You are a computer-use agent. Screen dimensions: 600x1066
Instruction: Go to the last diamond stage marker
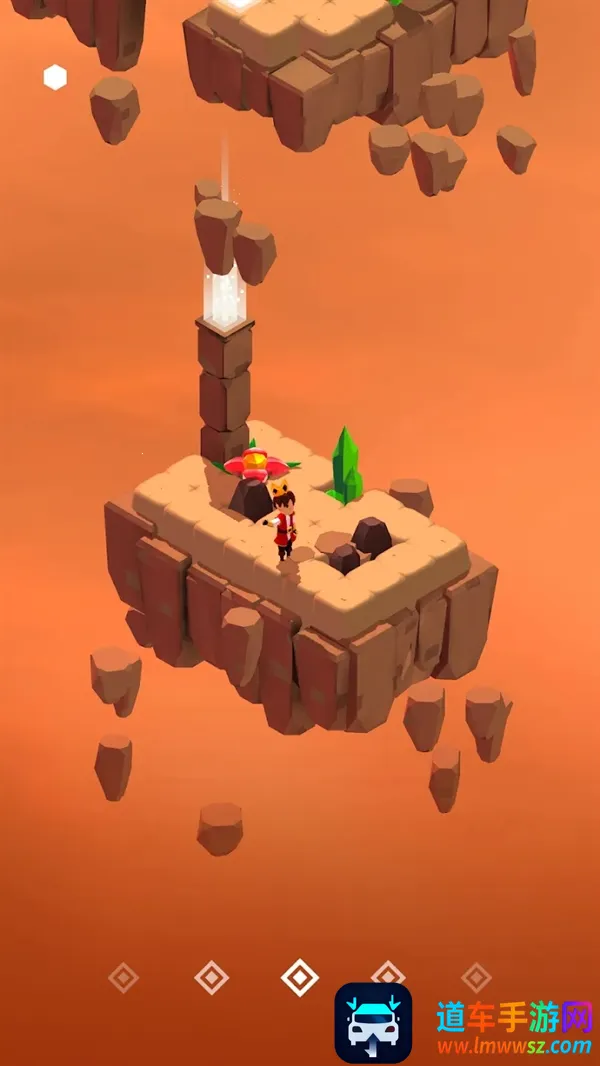476,977
